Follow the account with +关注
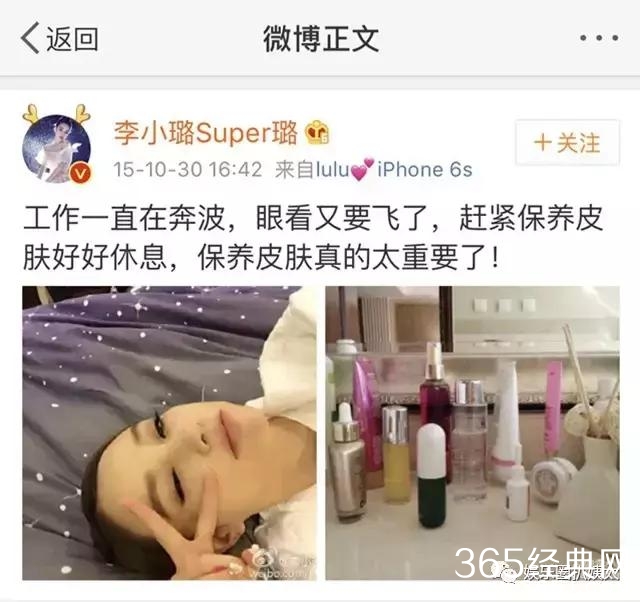The image size is (640, 602). [x=567, y=143]
